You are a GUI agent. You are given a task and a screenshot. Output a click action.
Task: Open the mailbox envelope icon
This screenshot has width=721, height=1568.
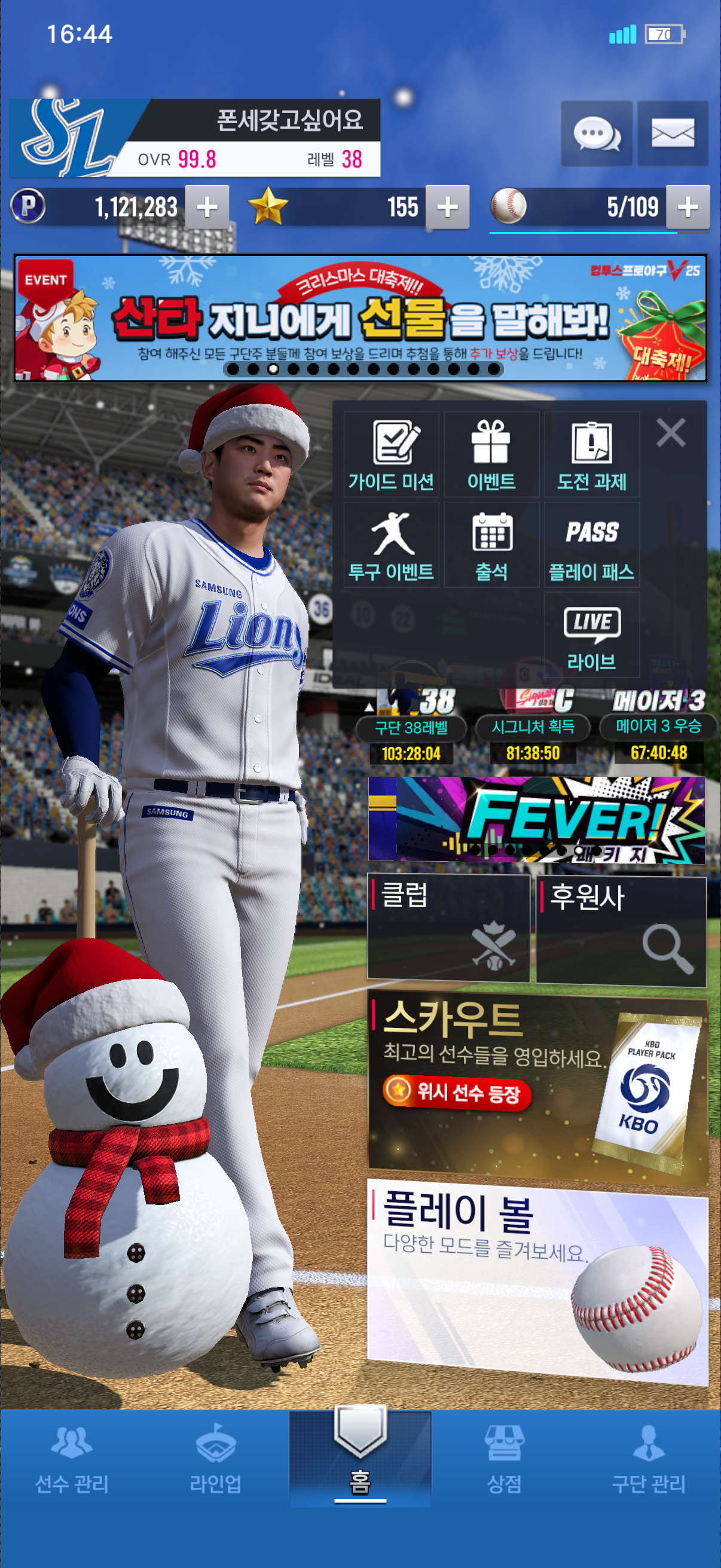(673, 133)
